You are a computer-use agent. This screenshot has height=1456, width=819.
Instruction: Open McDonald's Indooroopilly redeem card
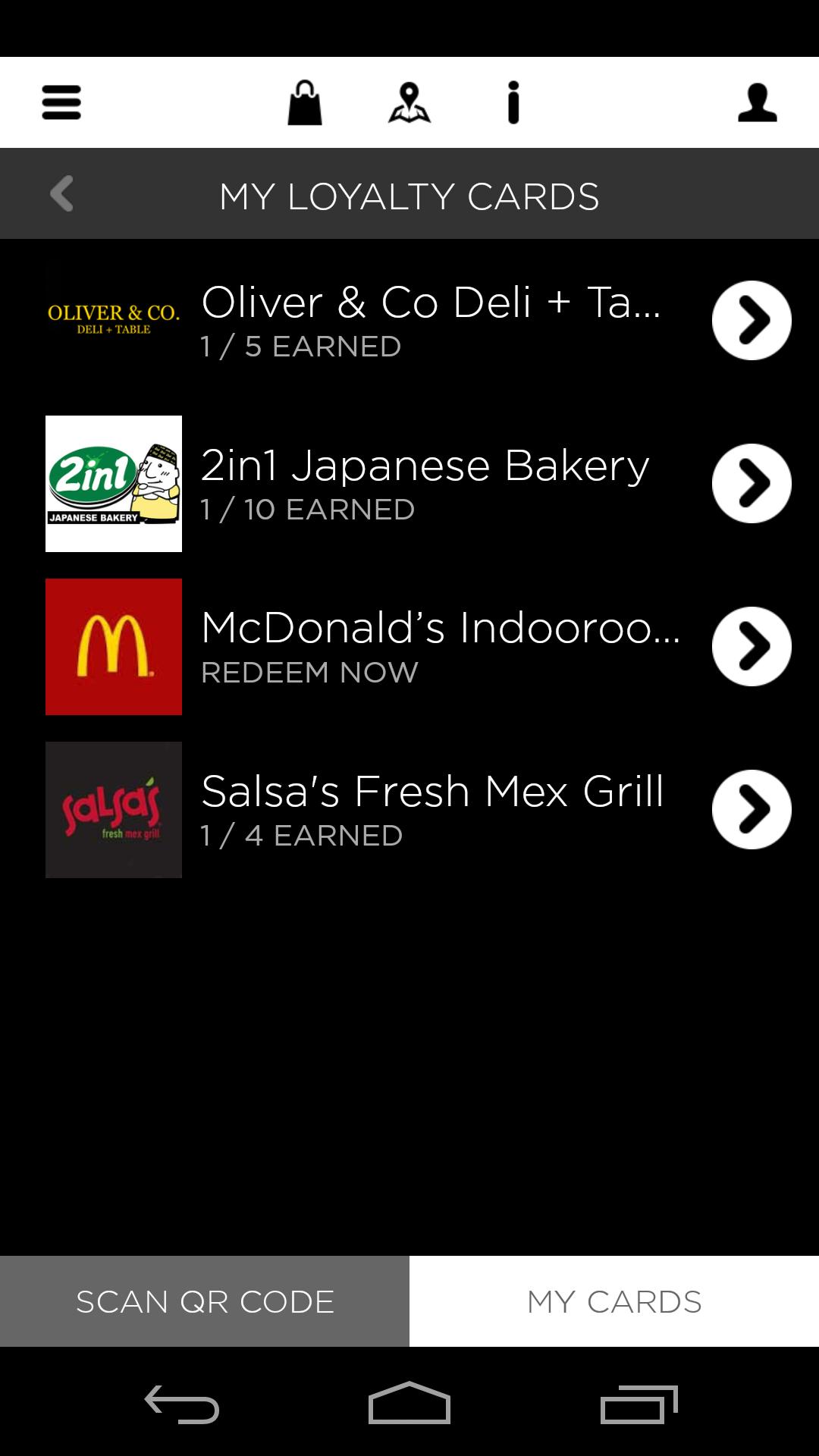click(751, 647)
